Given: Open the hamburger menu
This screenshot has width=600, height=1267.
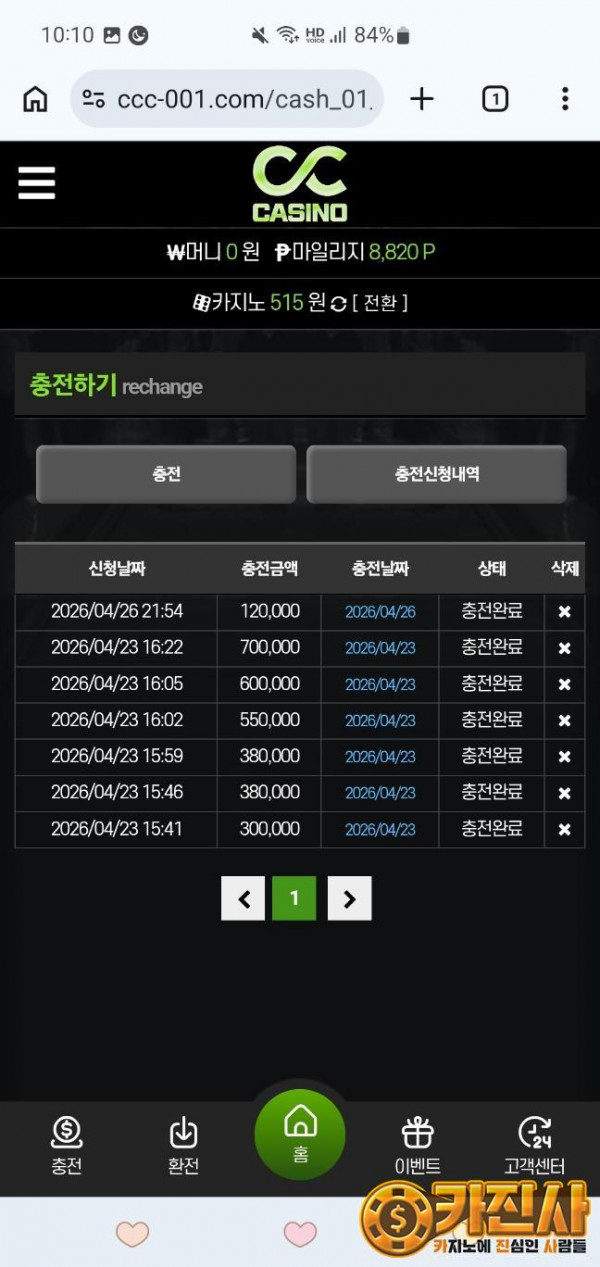Looking at the screenshot, I should point(37,183).
